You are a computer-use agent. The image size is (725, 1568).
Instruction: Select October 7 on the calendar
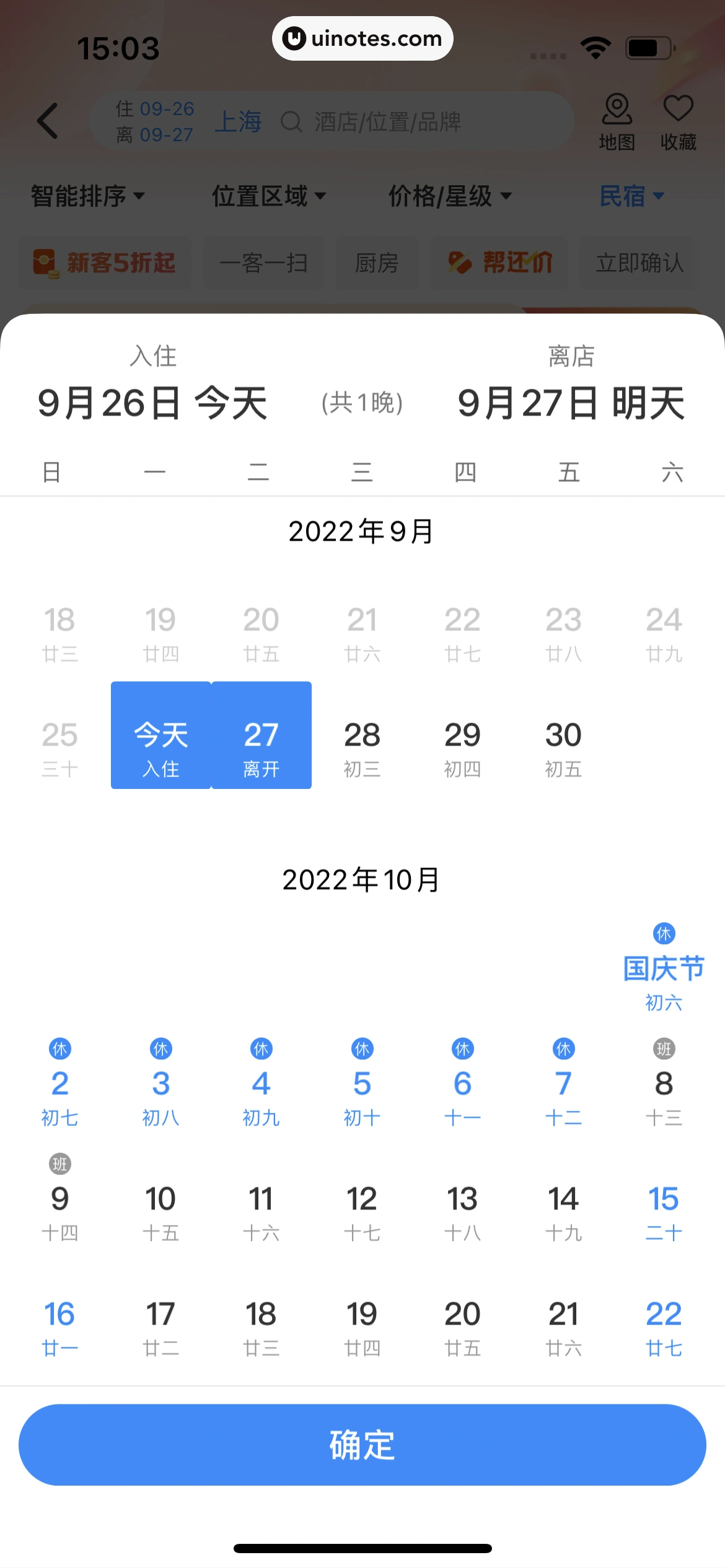pyautogui.click(x=563, y=1094)
